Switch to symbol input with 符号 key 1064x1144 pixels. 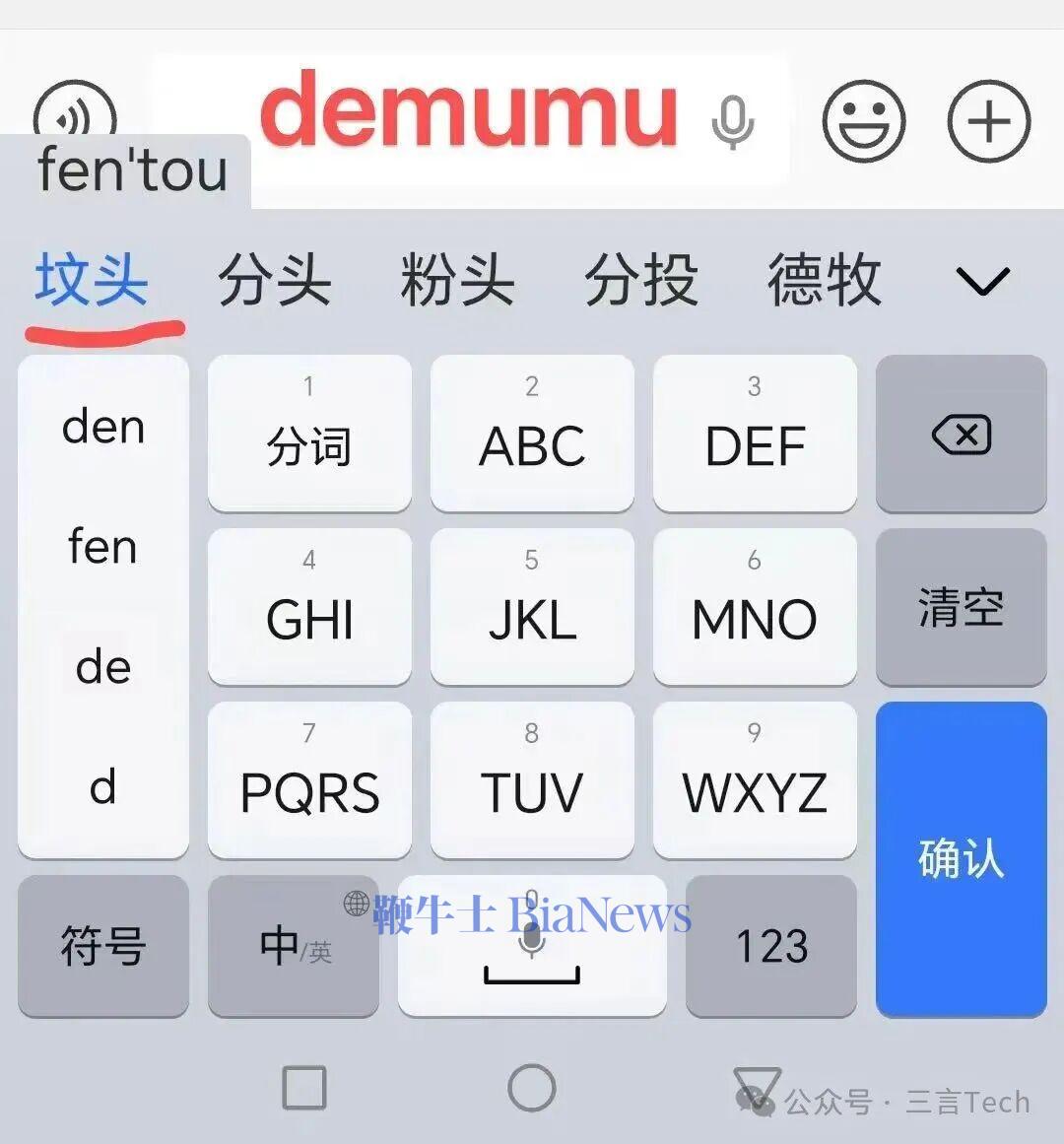[101, 946]
